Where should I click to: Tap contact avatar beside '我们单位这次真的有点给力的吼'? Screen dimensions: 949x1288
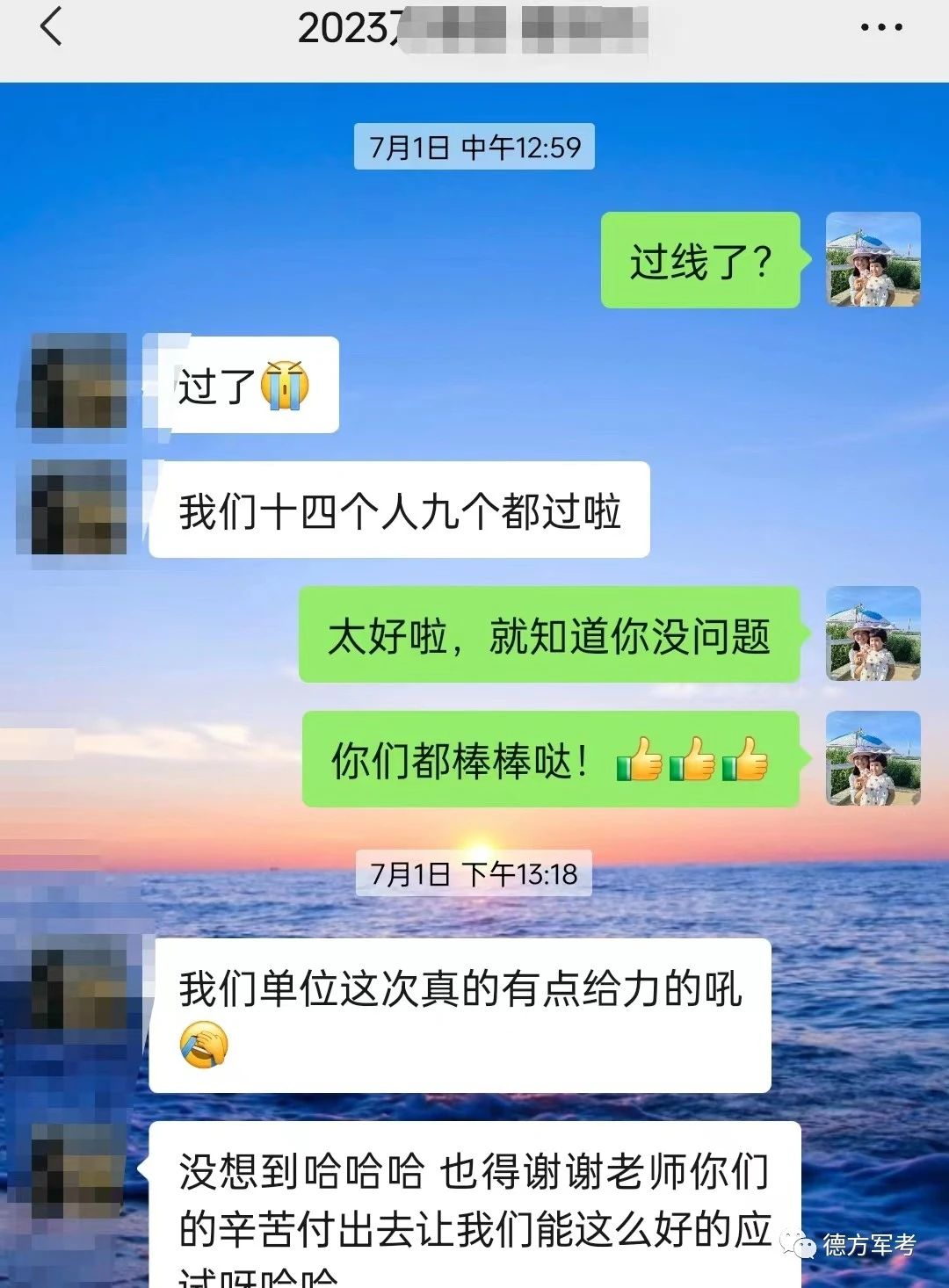(79, 984)
